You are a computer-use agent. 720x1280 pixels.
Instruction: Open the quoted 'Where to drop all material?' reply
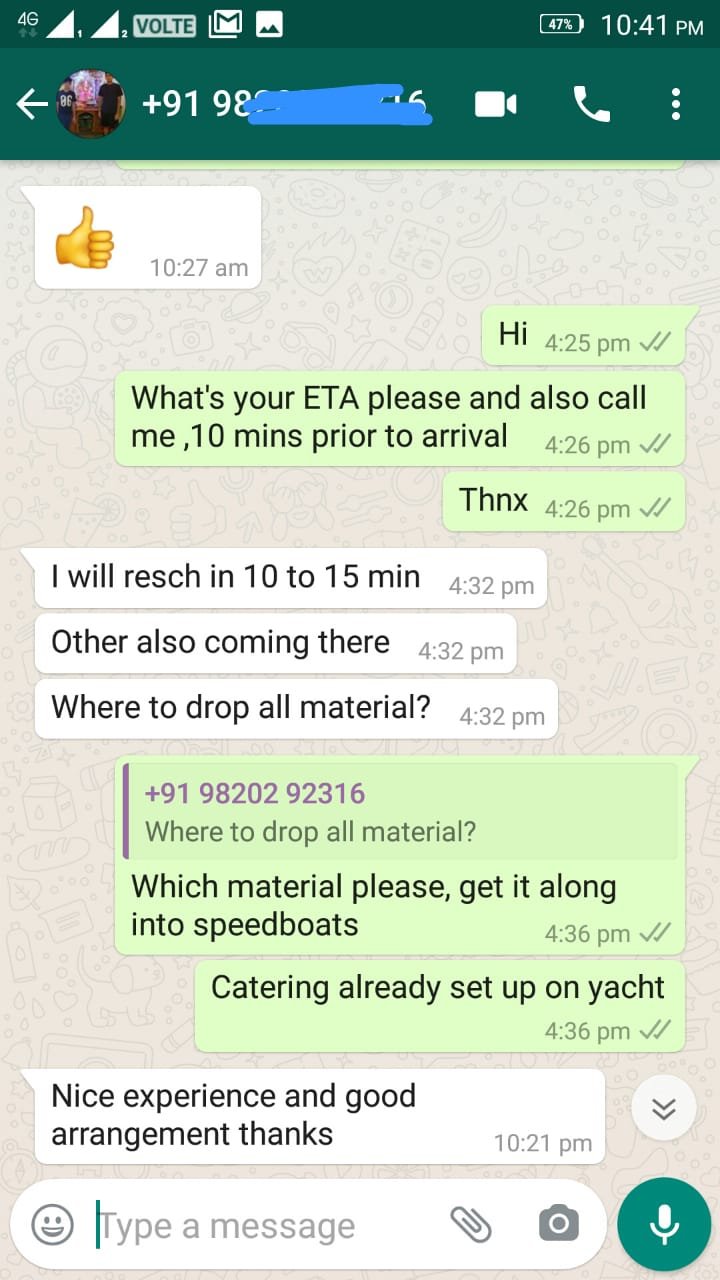(400, 812)
